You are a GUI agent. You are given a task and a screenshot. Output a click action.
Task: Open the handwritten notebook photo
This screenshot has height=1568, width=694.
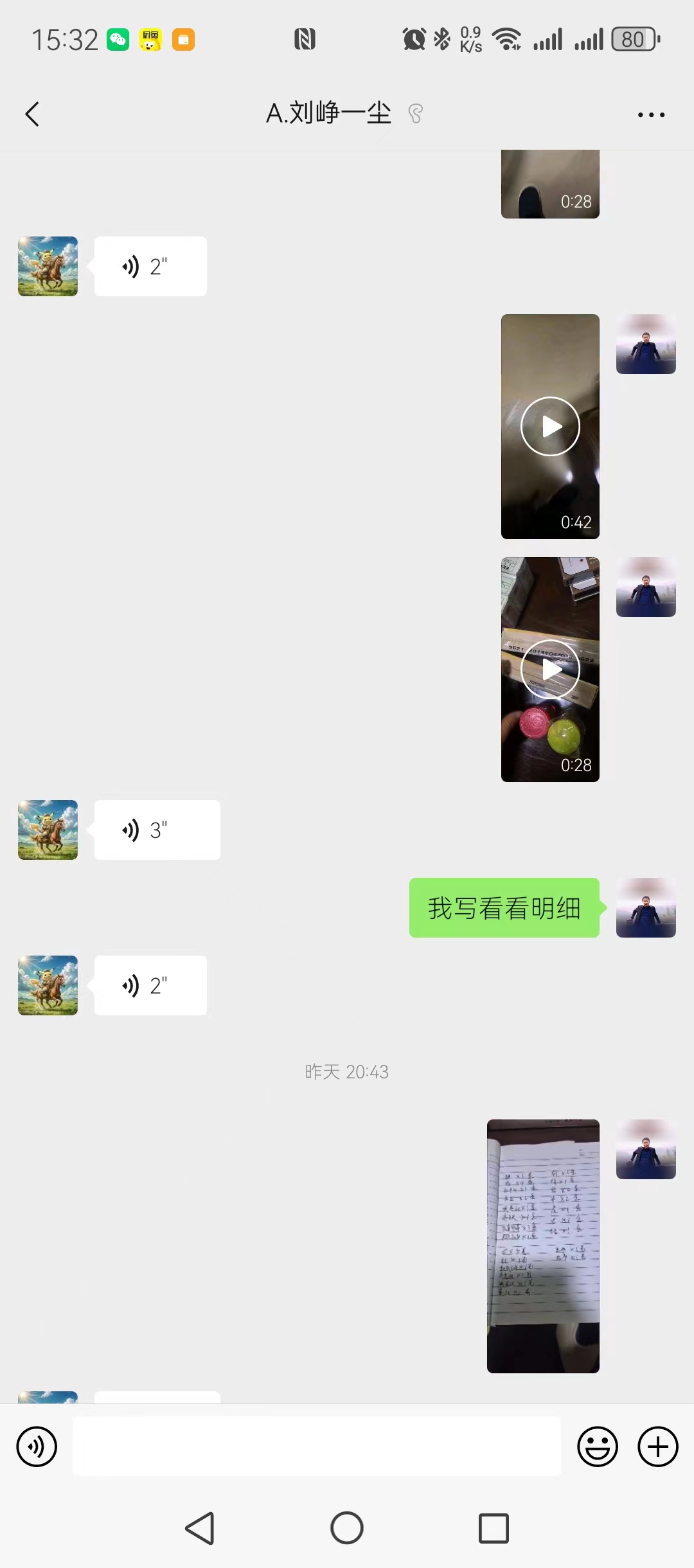pos(543,1245)
